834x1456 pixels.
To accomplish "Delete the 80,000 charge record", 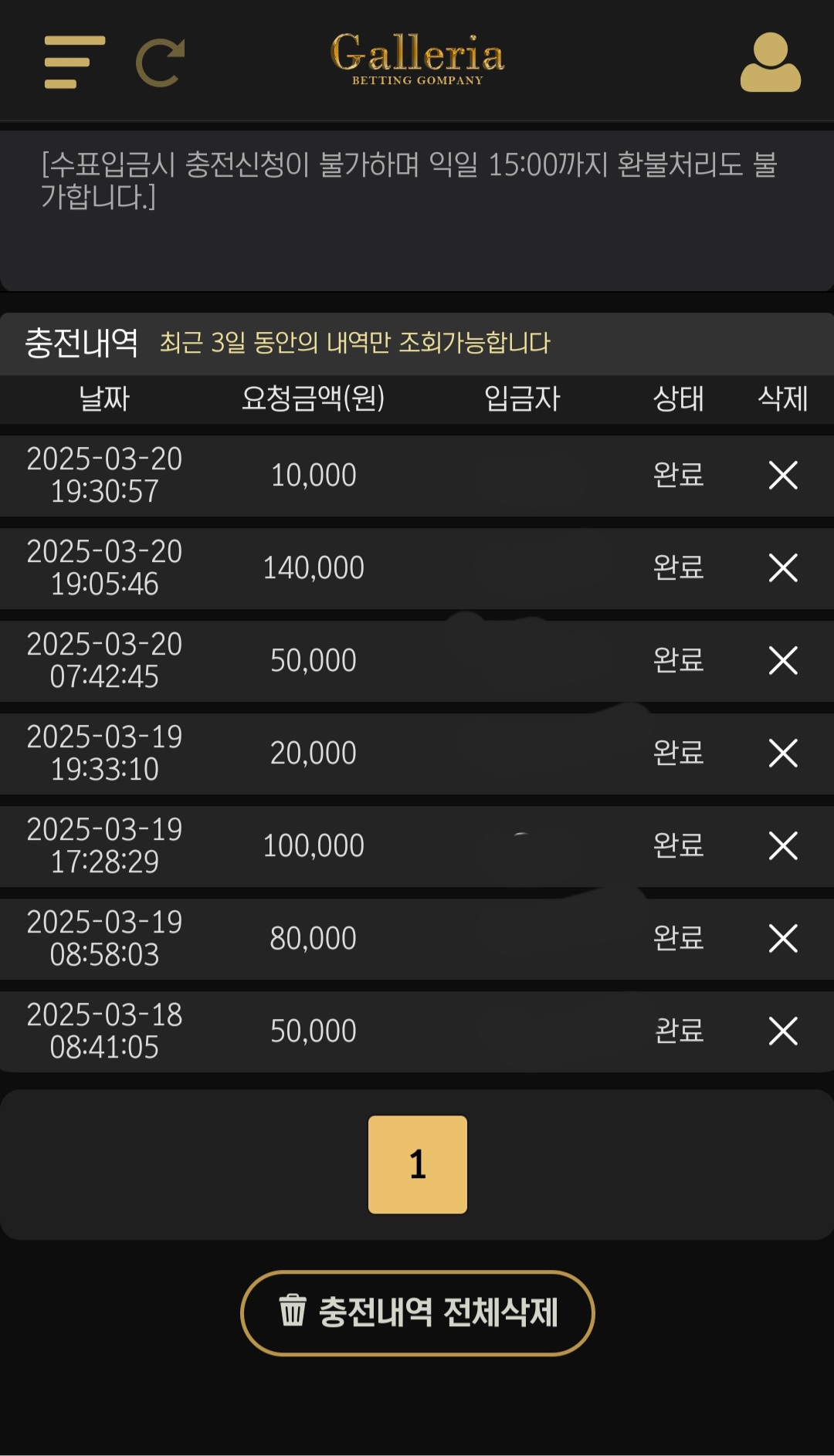I will pyautogui.click(x=783, y=938).
